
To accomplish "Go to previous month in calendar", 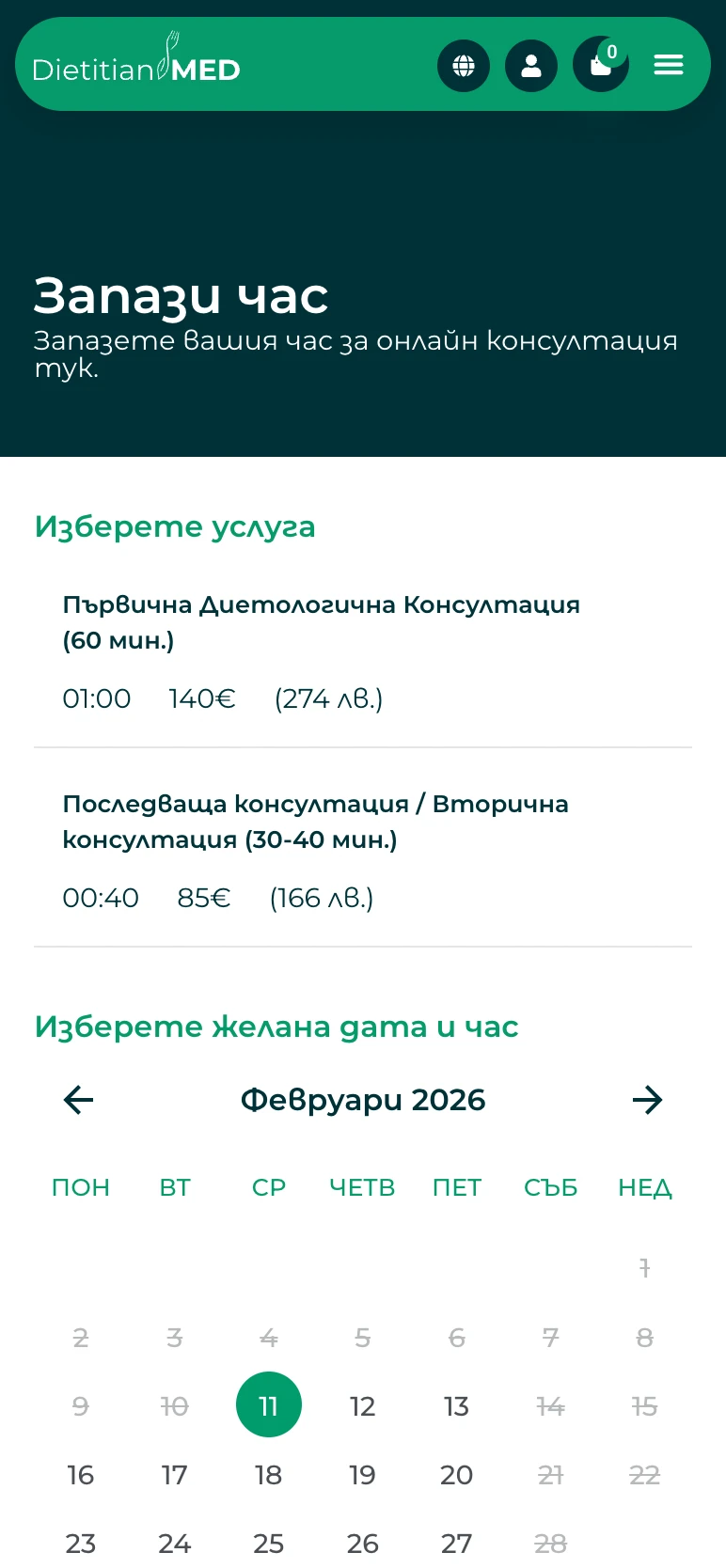I will [x=78, y=1100].
